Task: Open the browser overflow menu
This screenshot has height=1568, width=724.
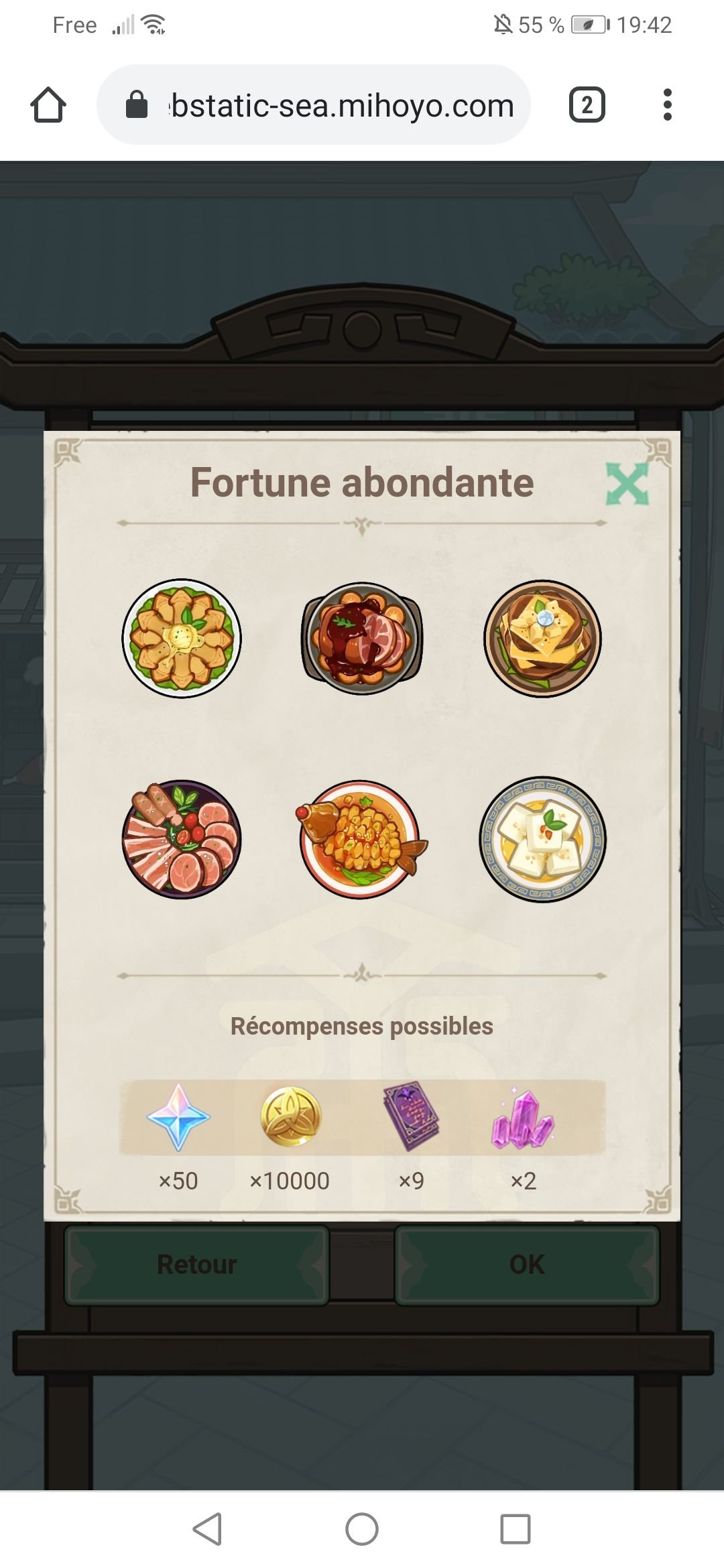Action: [666, 105]
